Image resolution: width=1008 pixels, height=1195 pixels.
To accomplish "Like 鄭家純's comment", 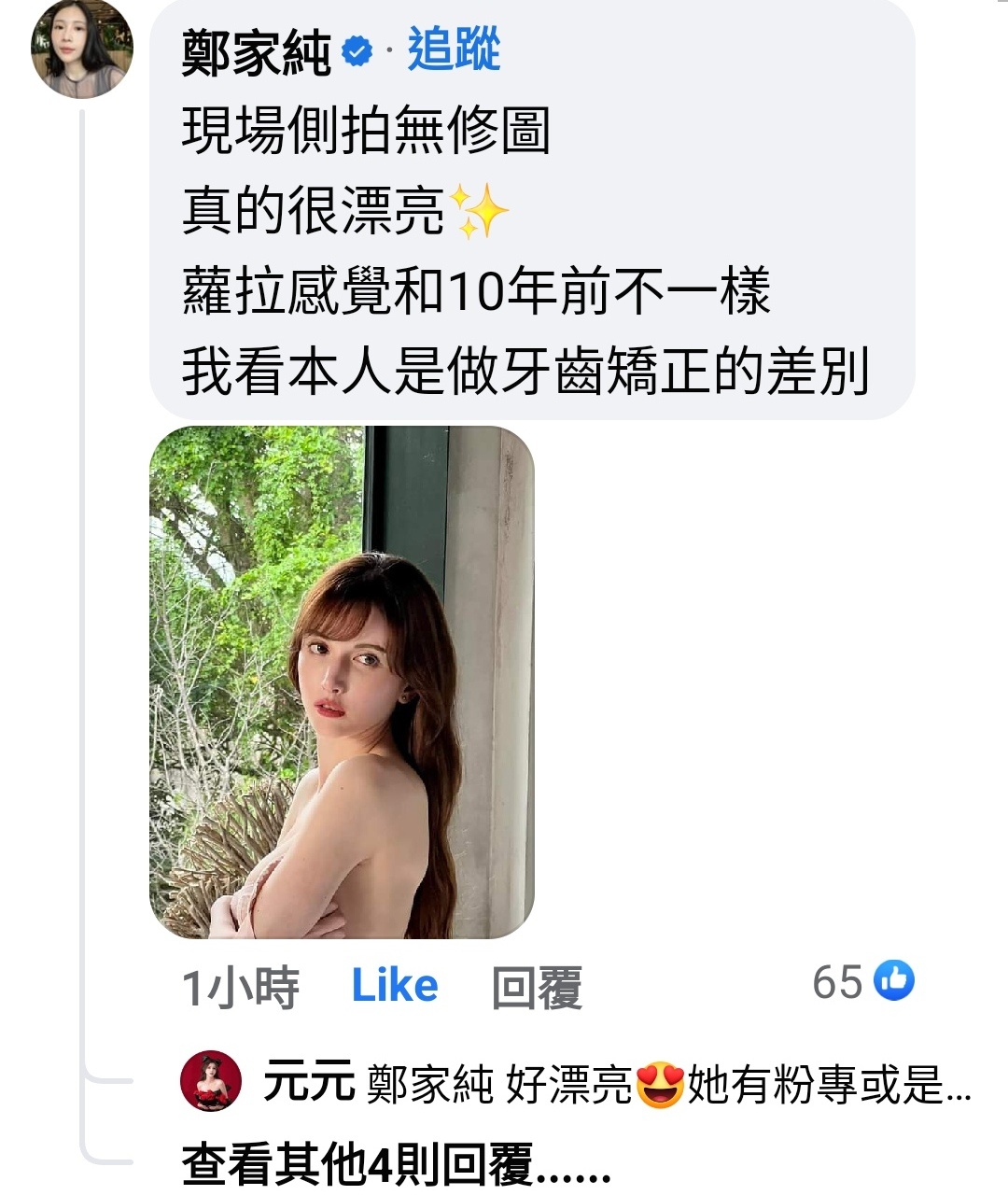I will click(395, 986).
